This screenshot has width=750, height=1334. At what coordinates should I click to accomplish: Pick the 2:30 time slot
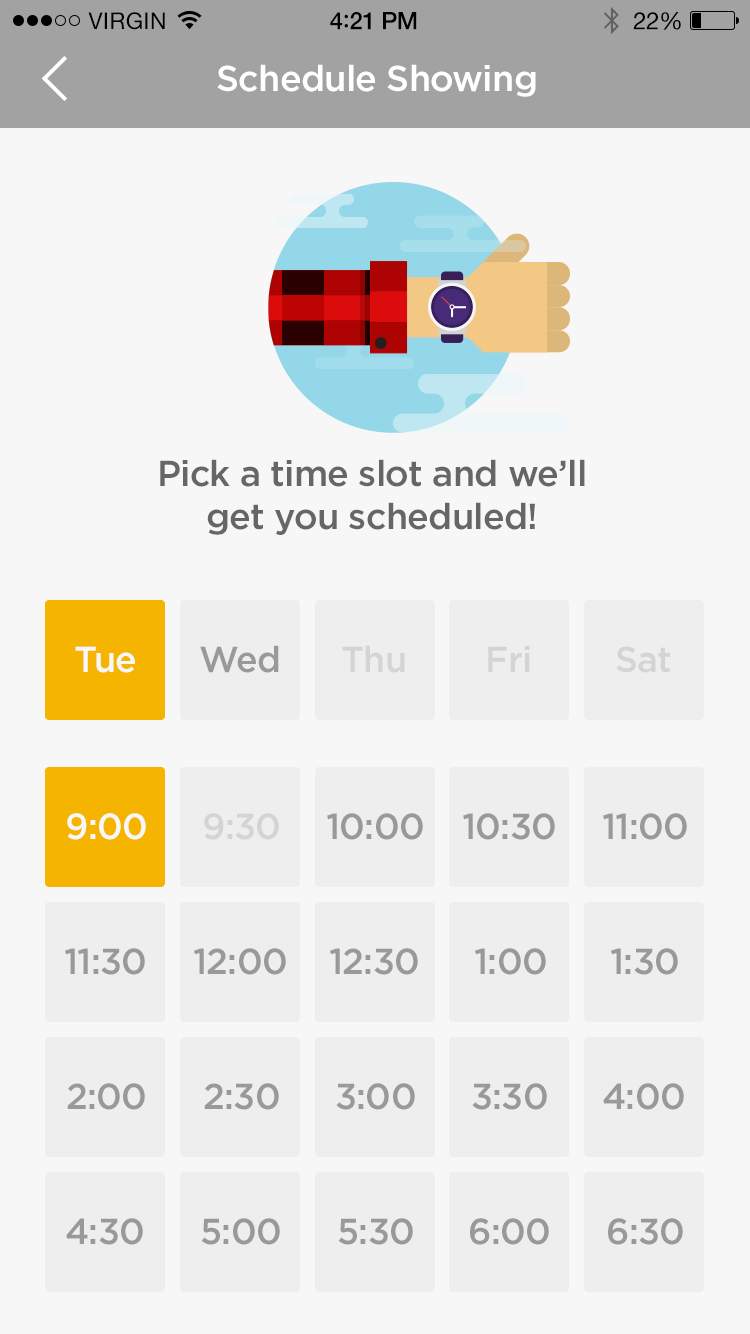[x=240, y=1097]
